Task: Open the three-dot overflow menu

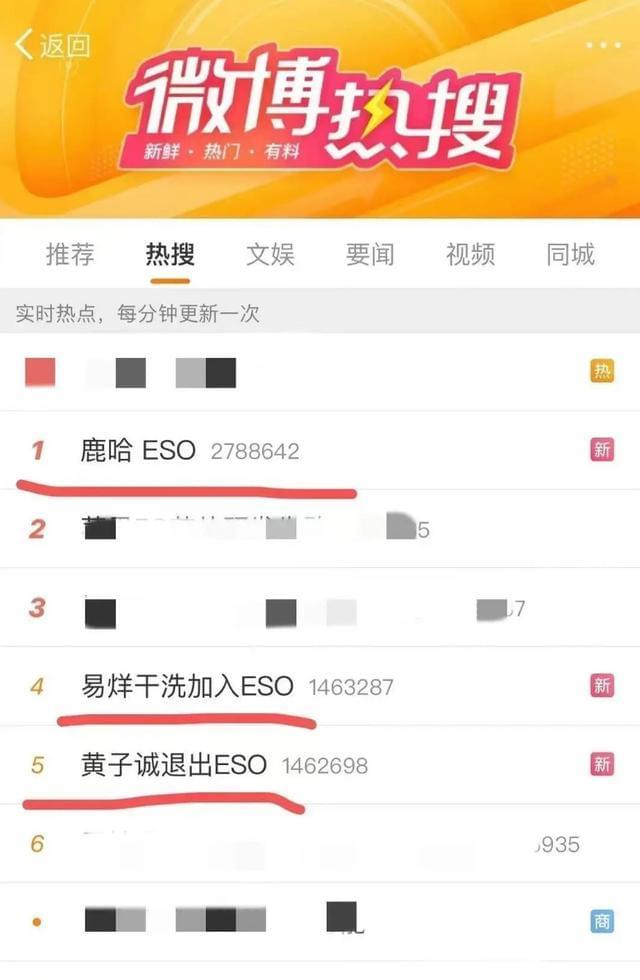Action: 603,45
